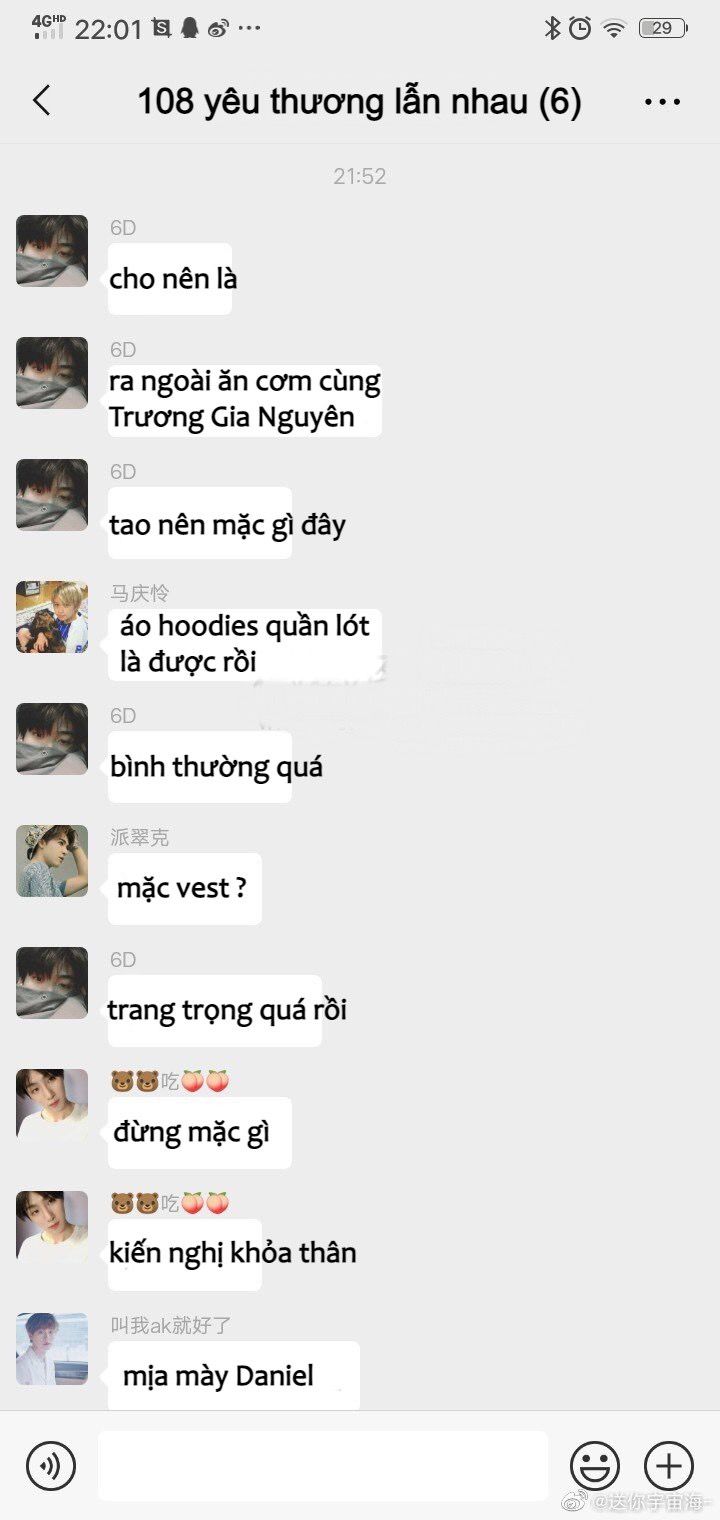Tap the message text field
720x1520 pixels.
point(322,1466)
